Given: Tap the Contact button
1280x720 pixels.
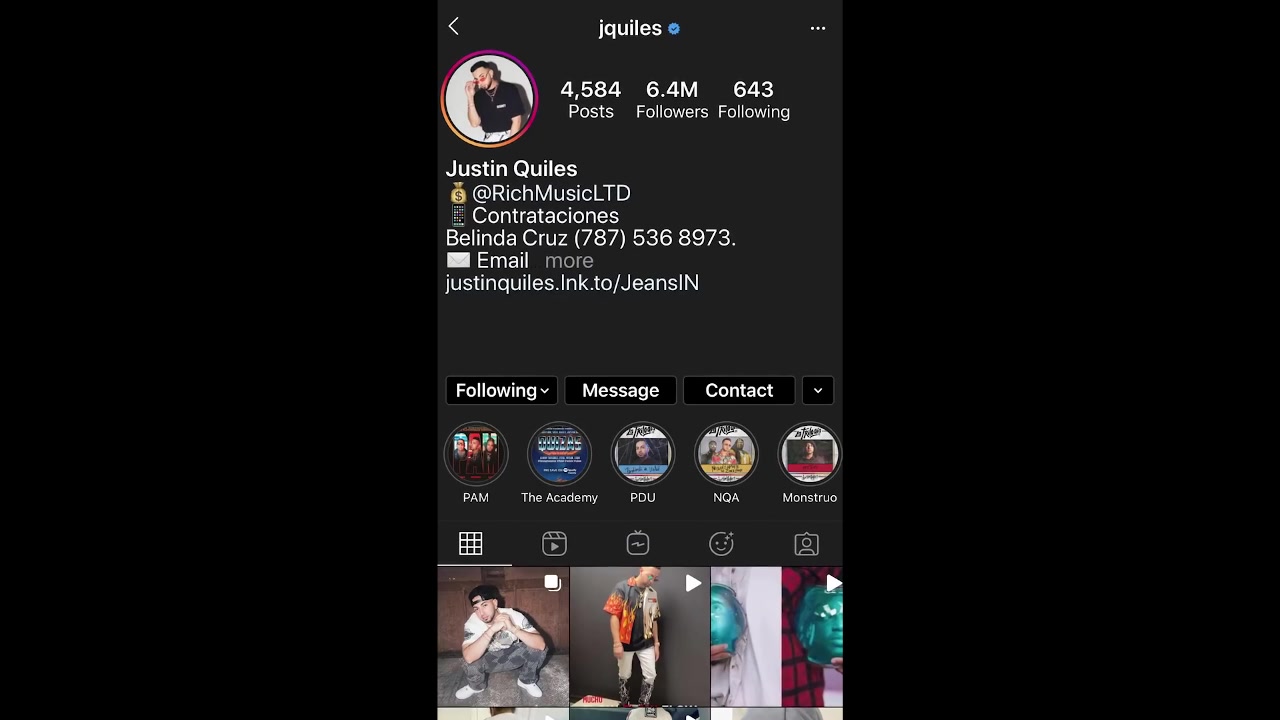Looking at the screenshot, I should pos(738,390).
